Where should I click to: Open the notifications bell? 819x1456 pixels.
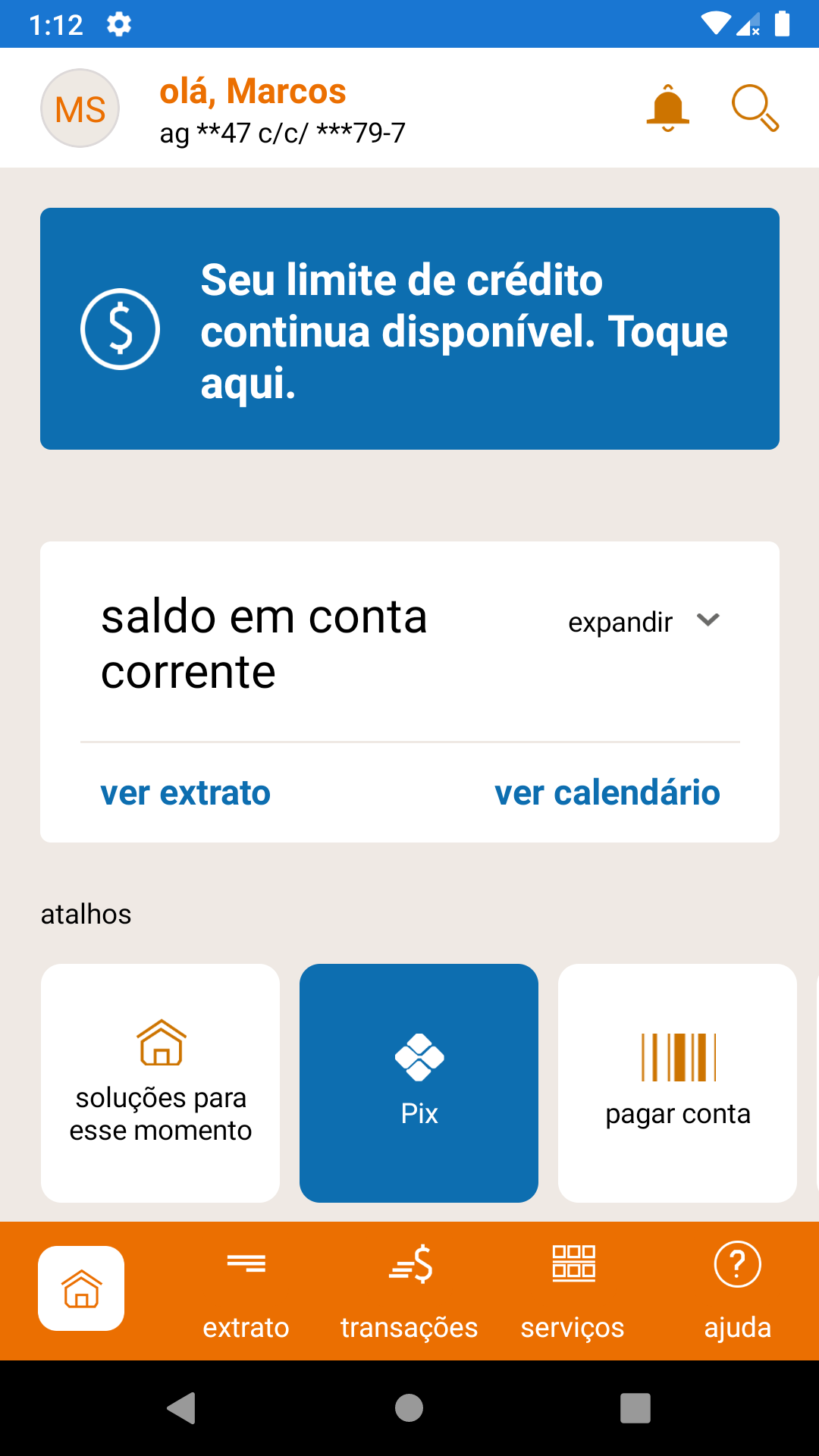pos(667,108)
